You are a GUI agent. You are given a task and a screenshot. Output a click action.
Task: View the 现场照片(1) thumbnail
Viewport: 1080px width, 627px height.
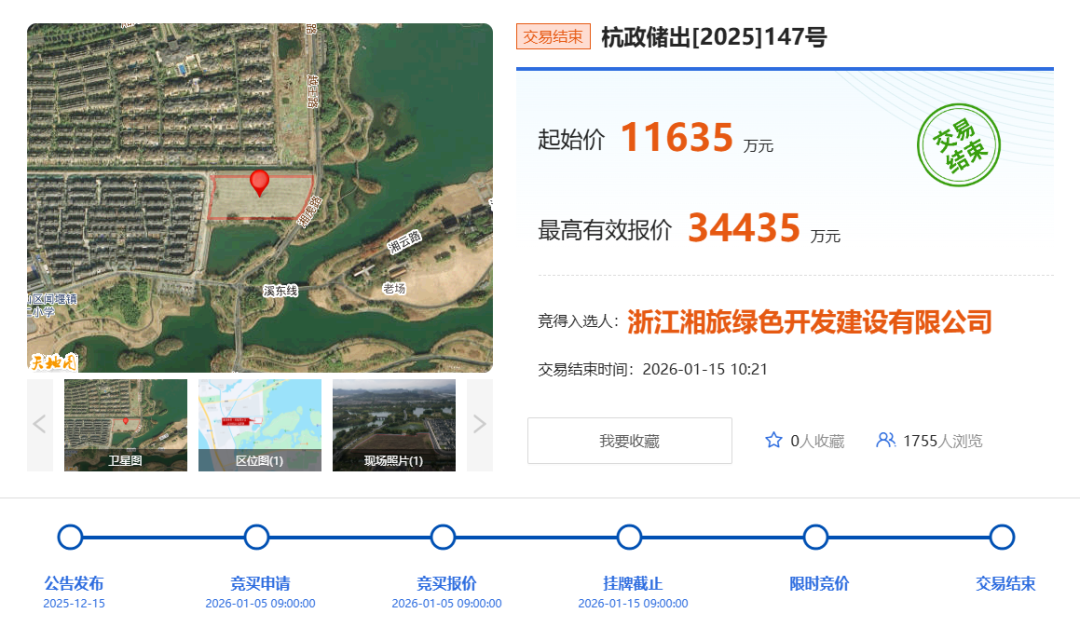pyautogui.click(x=394, y=425)
